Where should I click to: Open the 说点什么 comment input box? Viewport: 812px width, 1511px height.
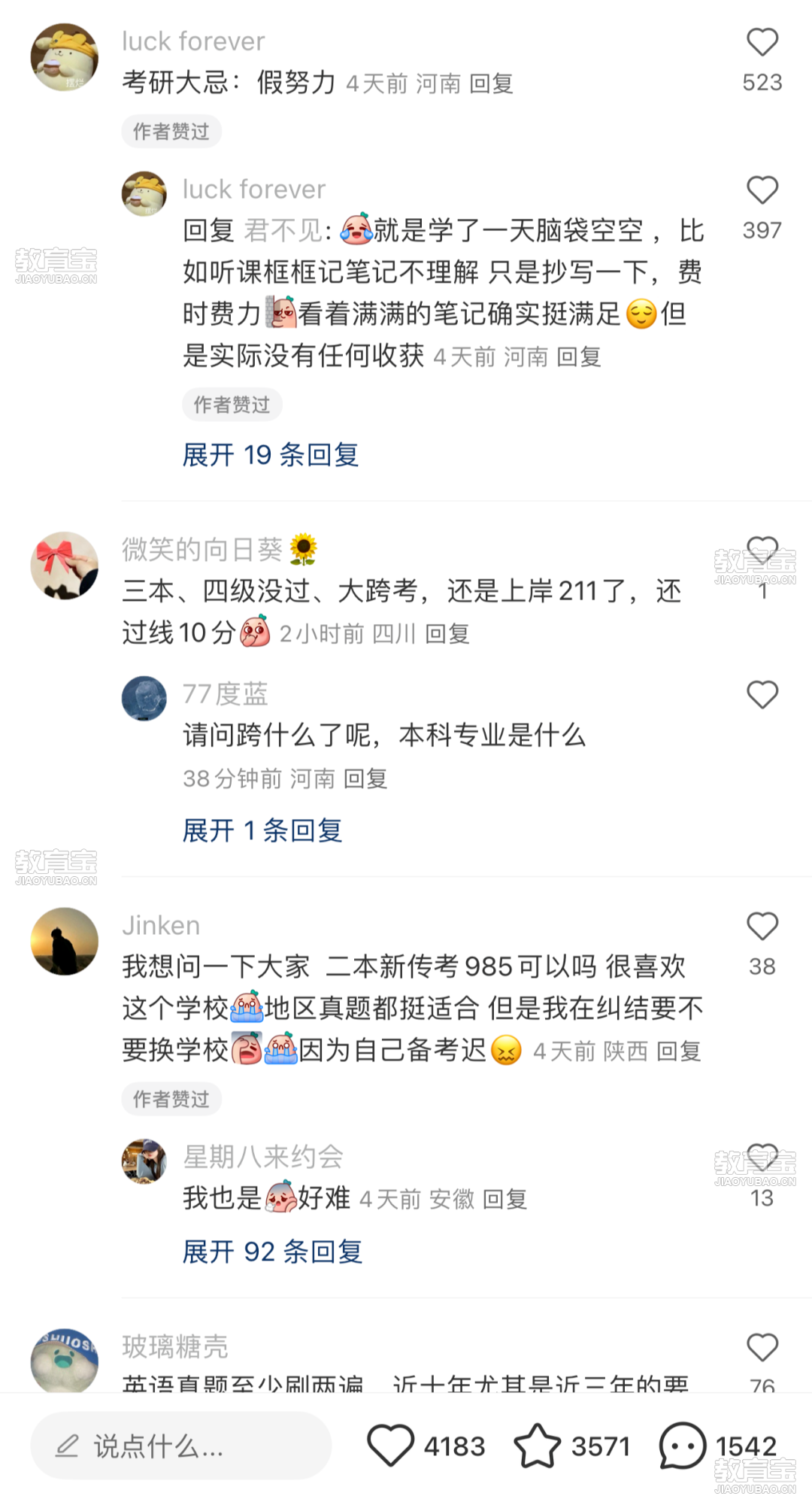(x=180, y=1446)
